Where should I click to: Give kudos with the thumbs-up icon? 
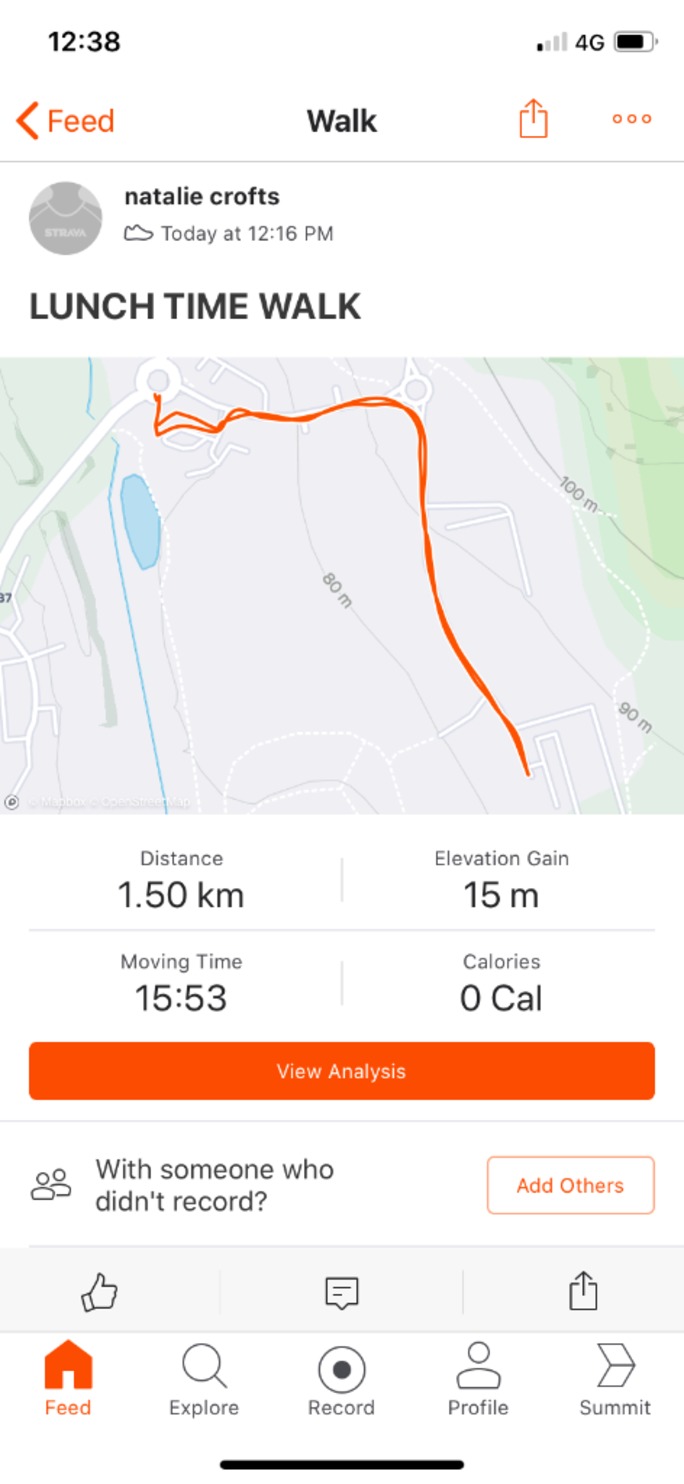pyautogui.click(x=99, y=1292)
